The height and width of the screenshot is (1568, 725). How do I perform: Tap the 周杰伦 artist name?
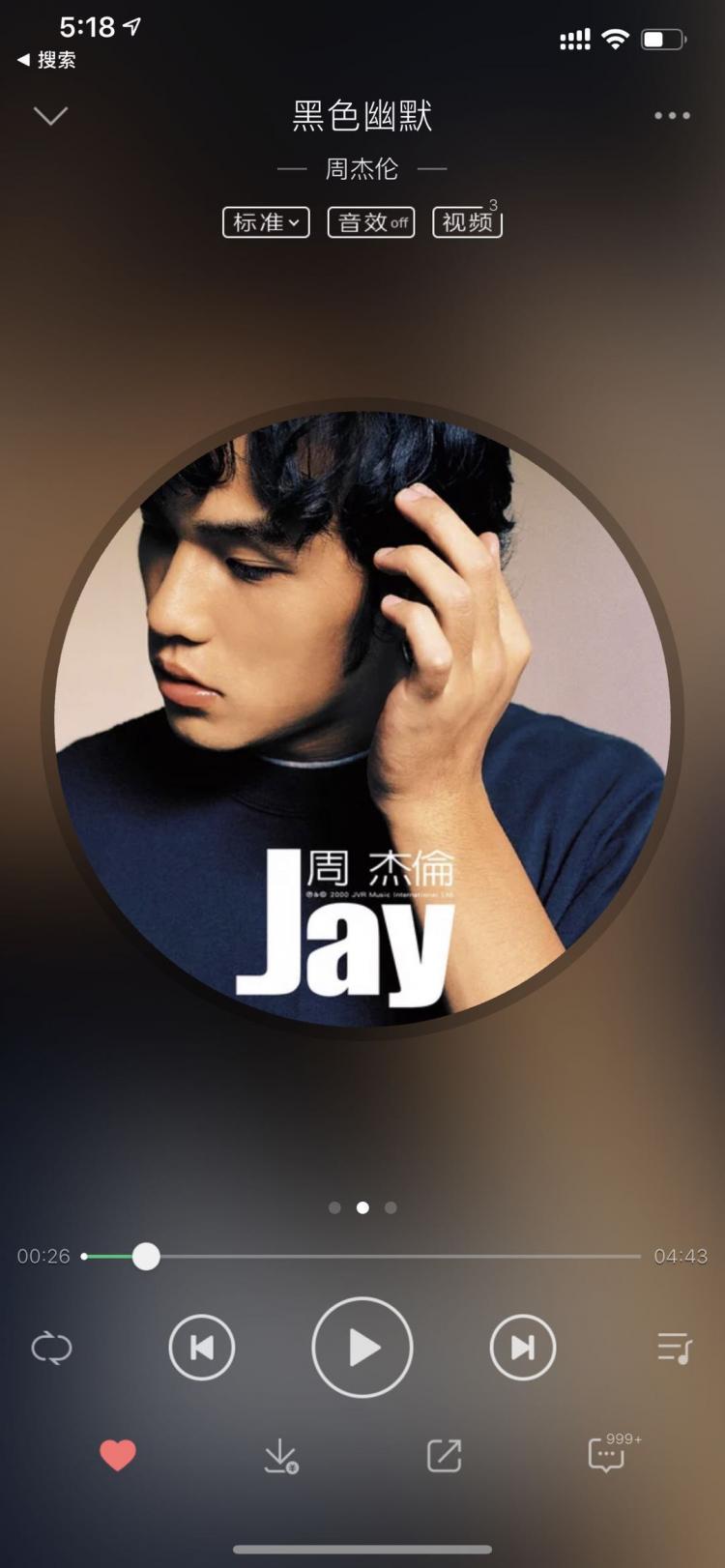point(362,169)
